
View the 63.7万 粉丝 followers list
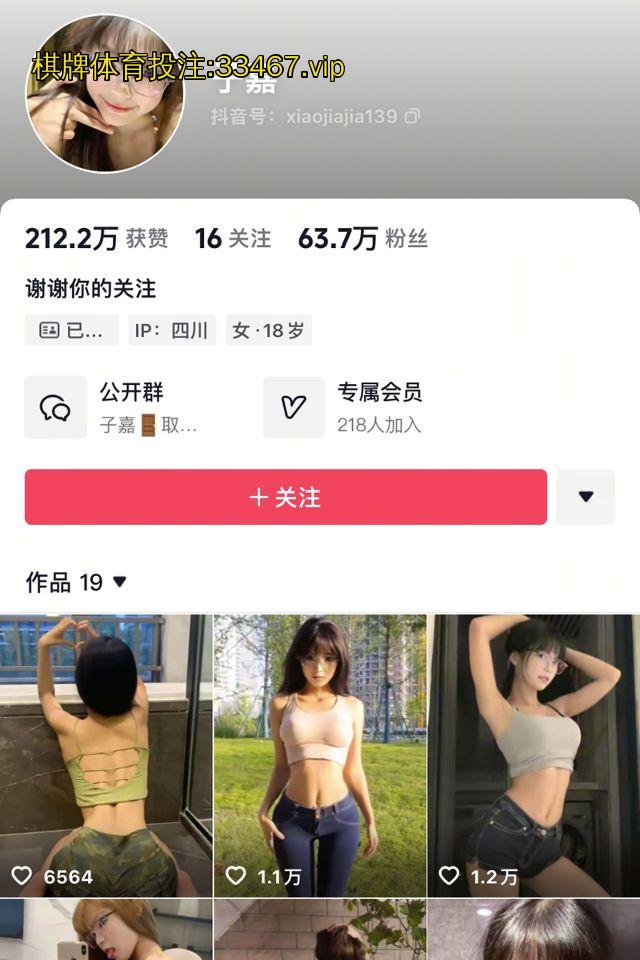click(x=362, y=238)
